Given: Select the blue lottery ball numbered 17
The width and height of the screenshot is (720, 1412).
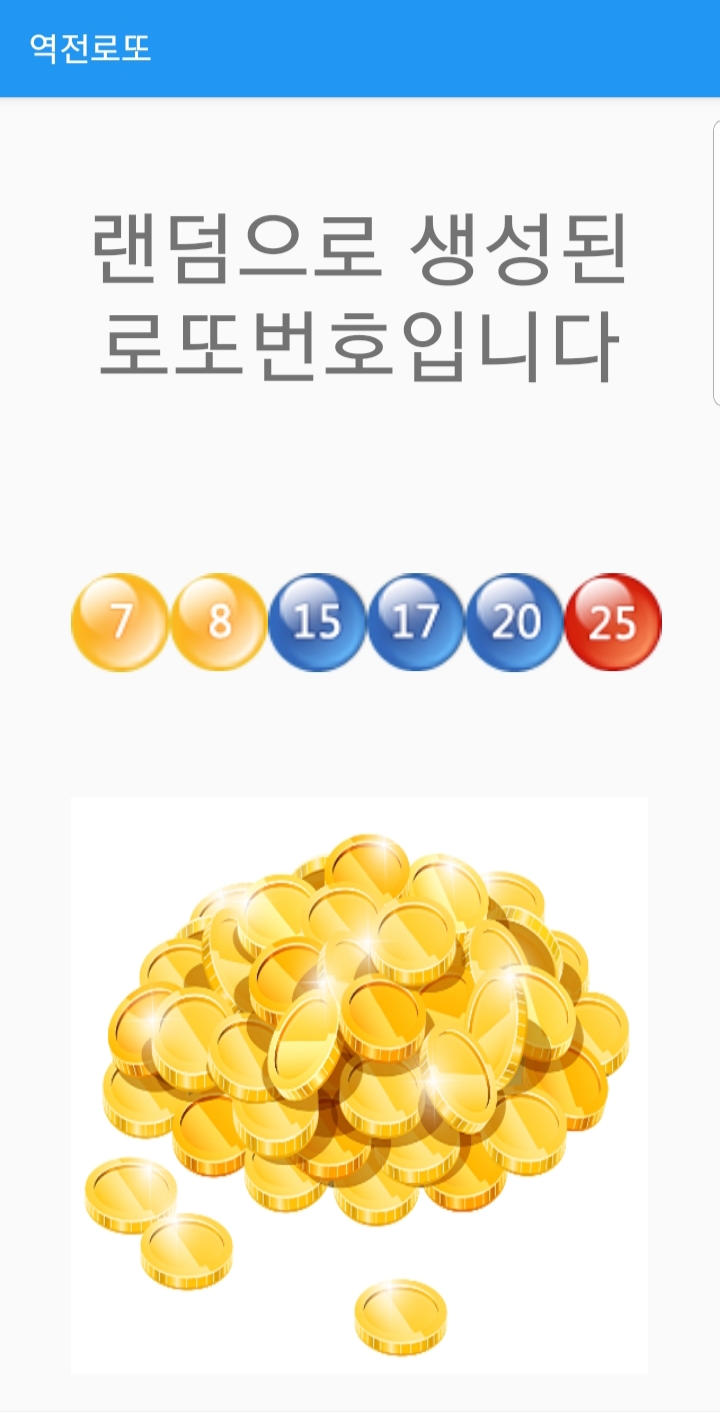Looking at the screenshot, I should (416, 621).
